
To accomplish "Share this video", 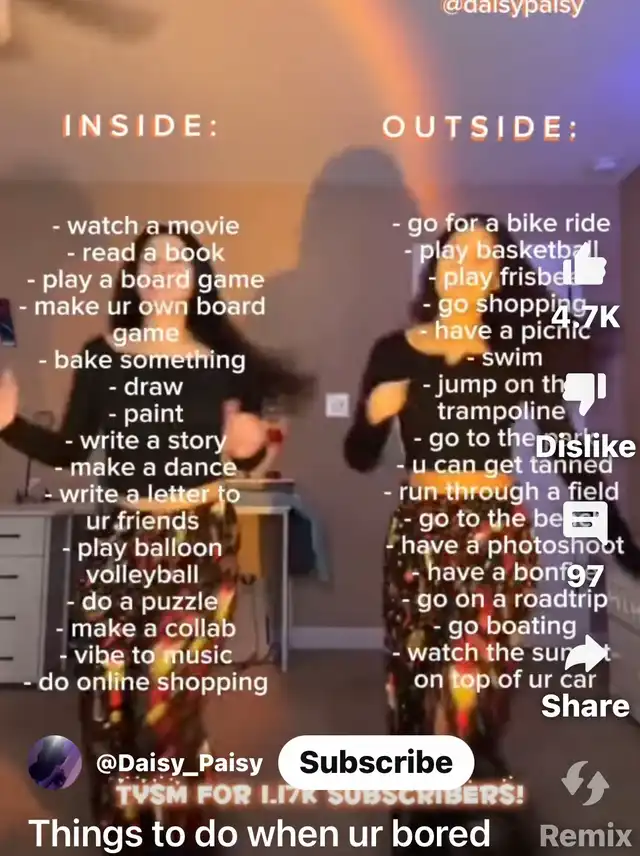I will [x=585, y=655].
